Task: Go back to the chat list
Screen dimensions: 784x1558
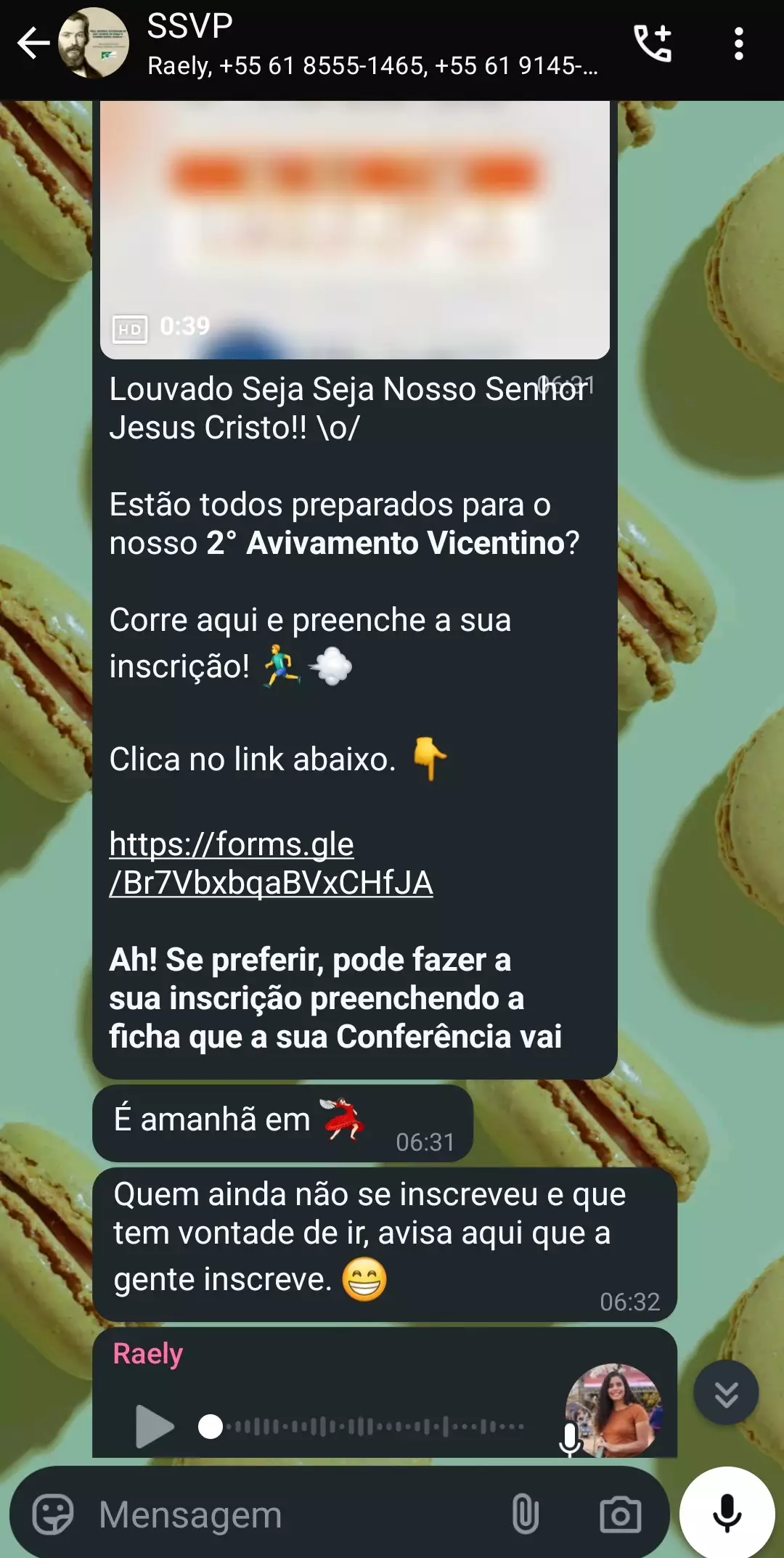Action: (x=33, y=44)
